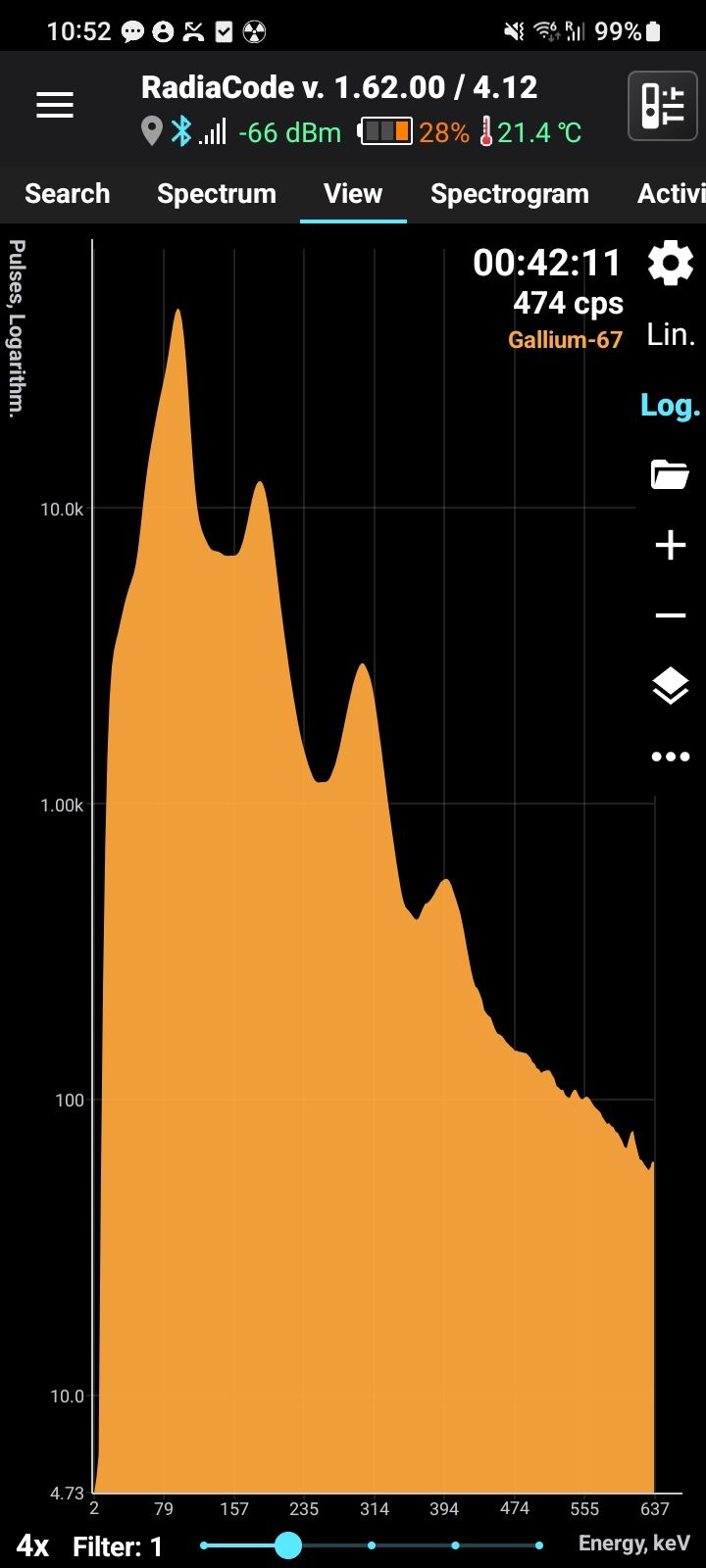The height and width of the screenshot is (1568, 706).
Task: Zoom in with the plus button
Action: coord(671,545)
